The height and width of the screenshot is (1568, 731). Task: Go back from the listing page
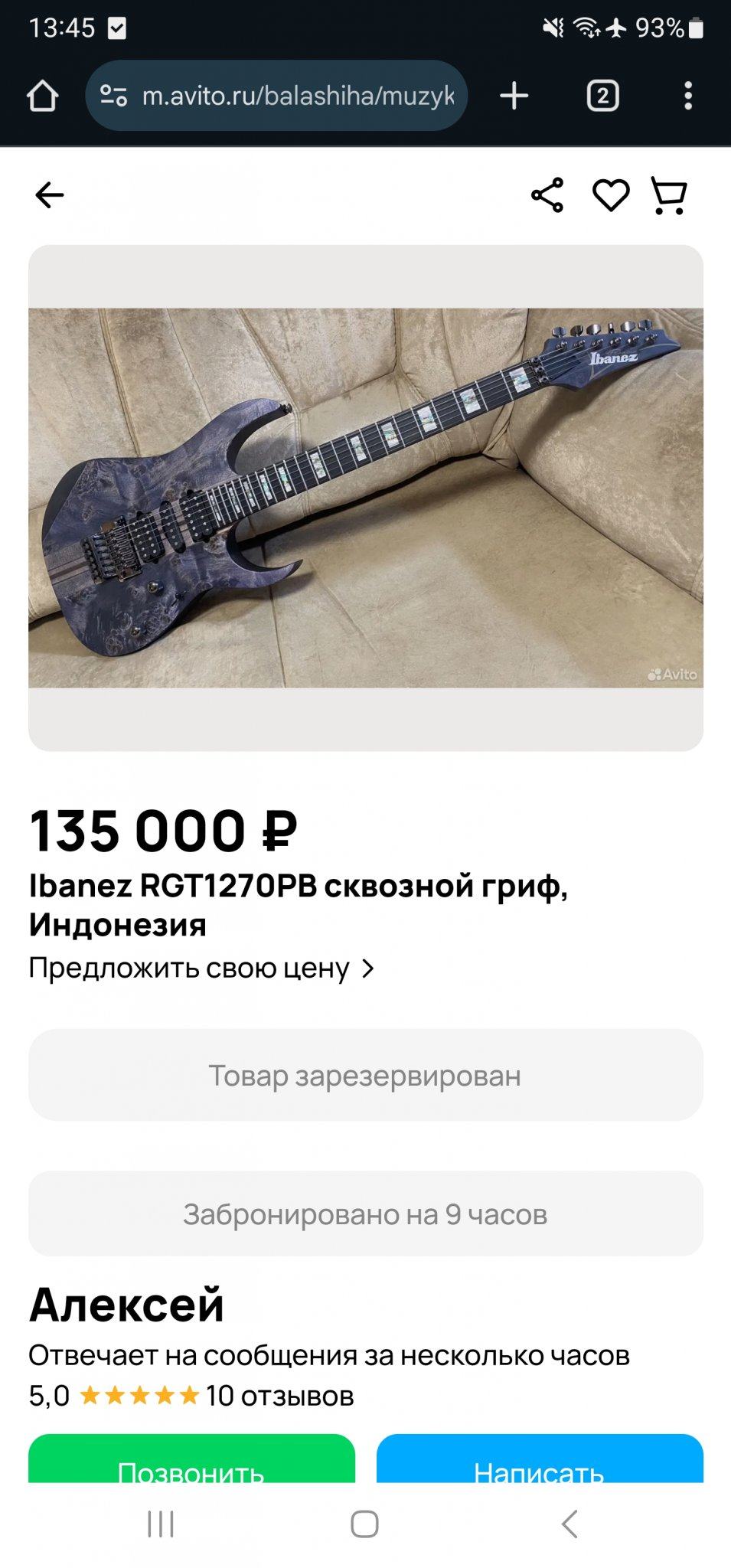(x=50, y=195)
